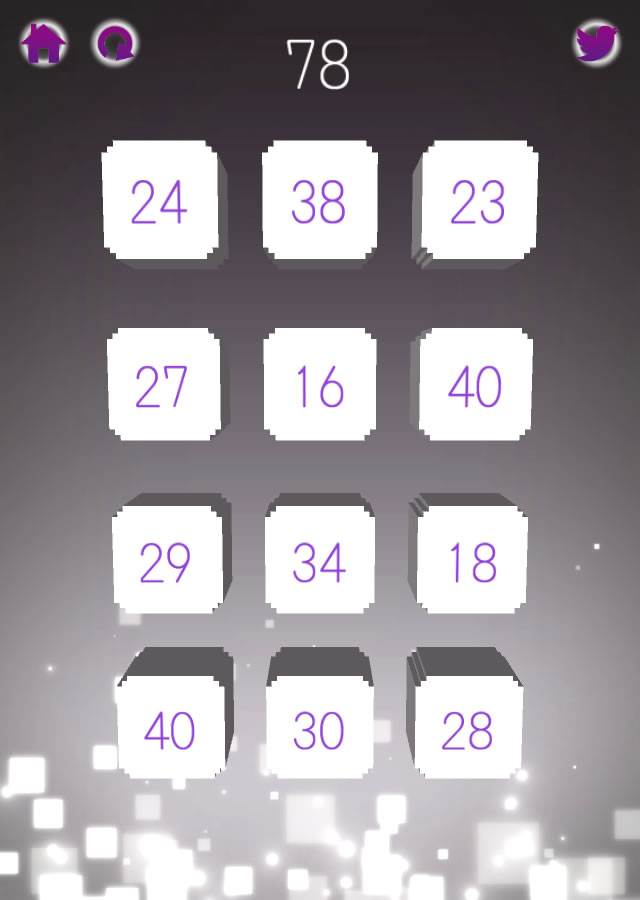Pick the number 27 tile

(x=163, y=386)
